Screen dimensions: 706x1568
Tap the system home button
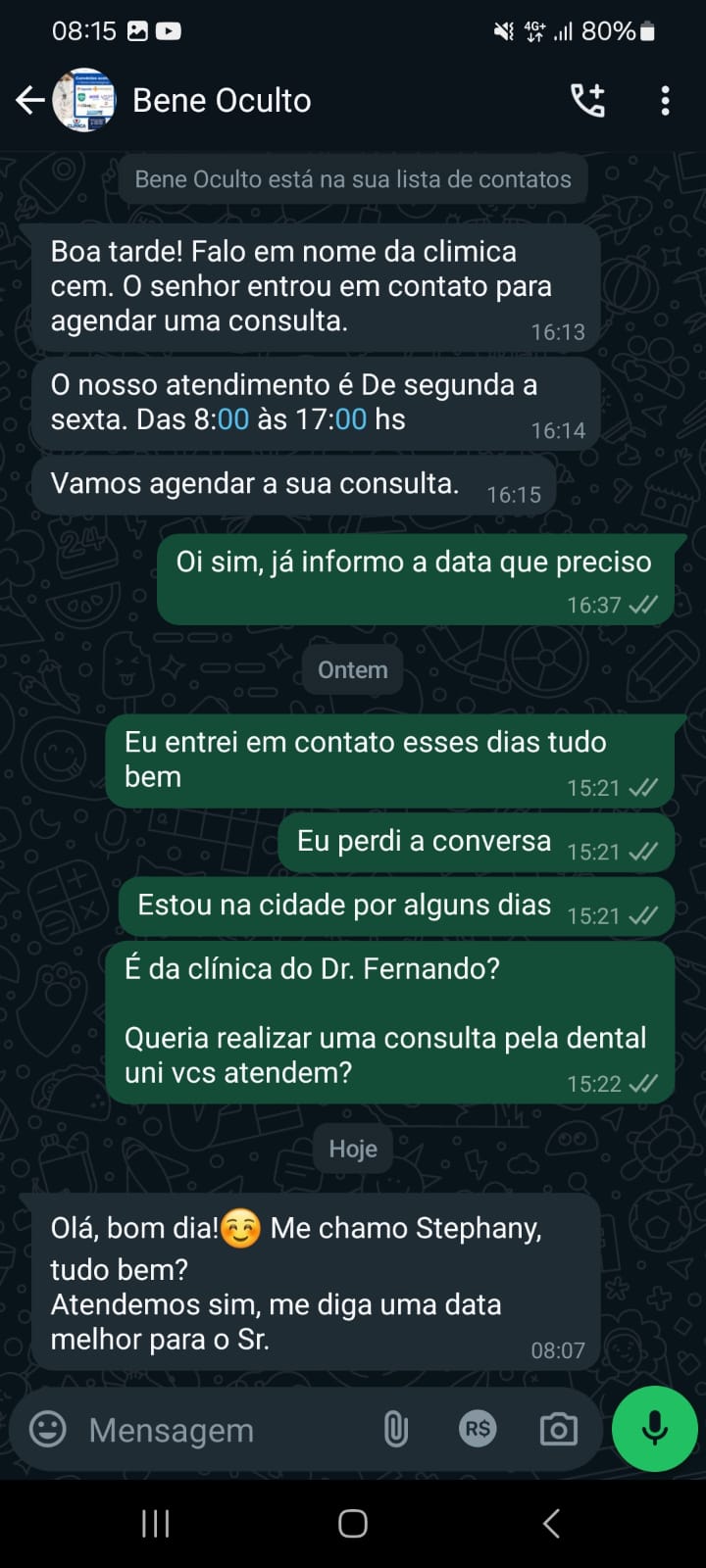(x=353, y=1523)
